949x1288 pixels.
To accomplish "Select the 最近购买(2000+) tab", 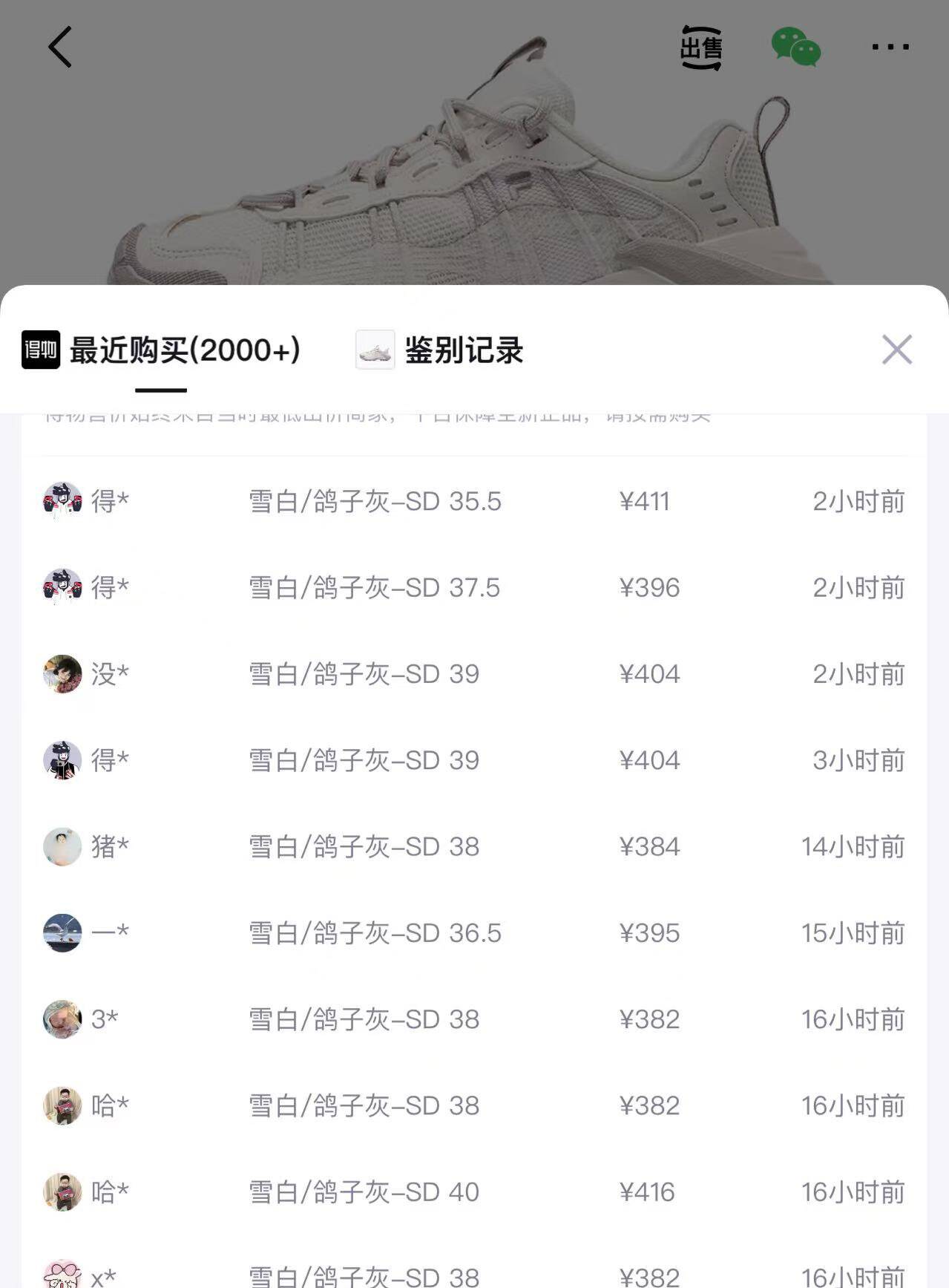I will pos(182,350).
